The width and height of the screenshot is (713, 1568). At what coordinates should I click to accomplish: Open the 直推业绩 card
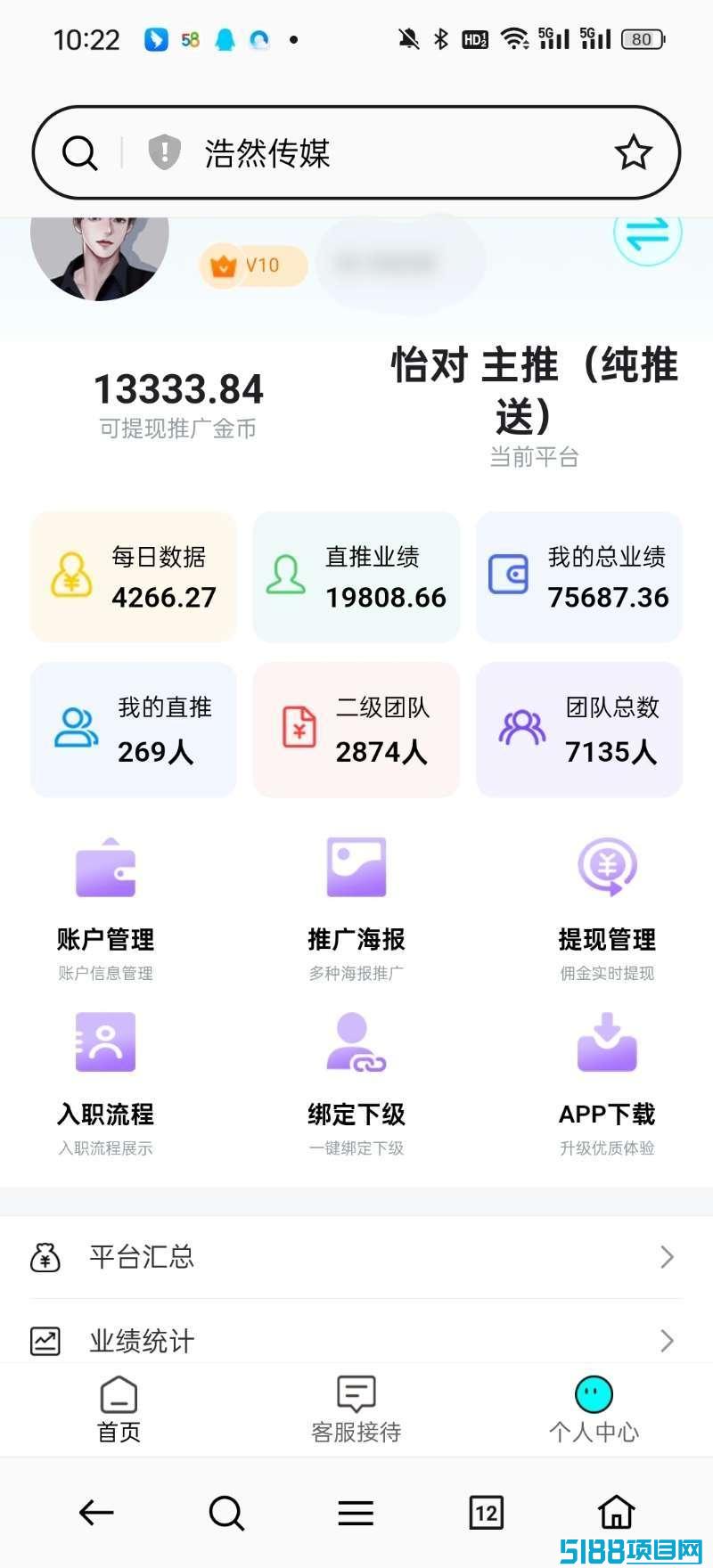[x=356, y=576]
